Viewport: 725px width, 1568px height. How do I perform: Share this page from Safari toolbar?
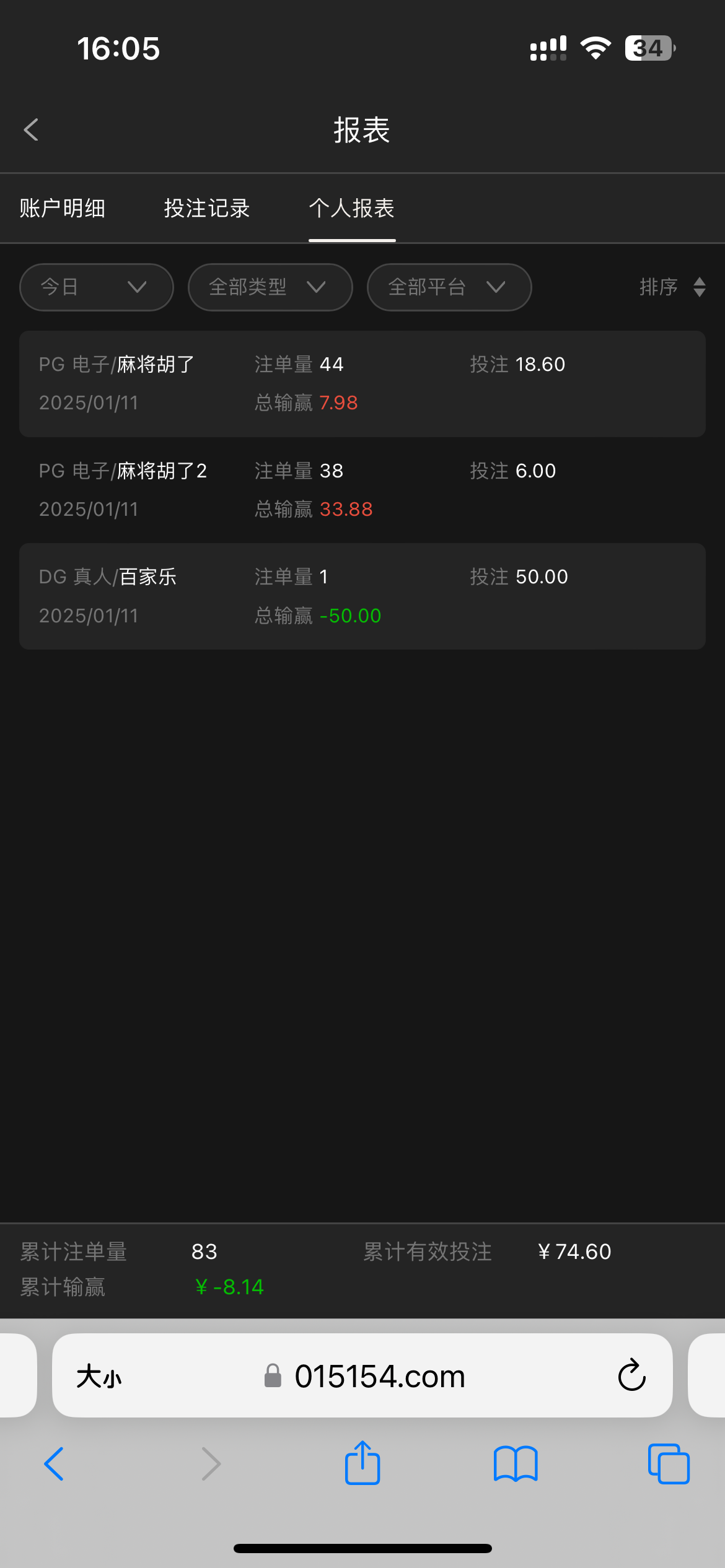(x=362, y=1463)
